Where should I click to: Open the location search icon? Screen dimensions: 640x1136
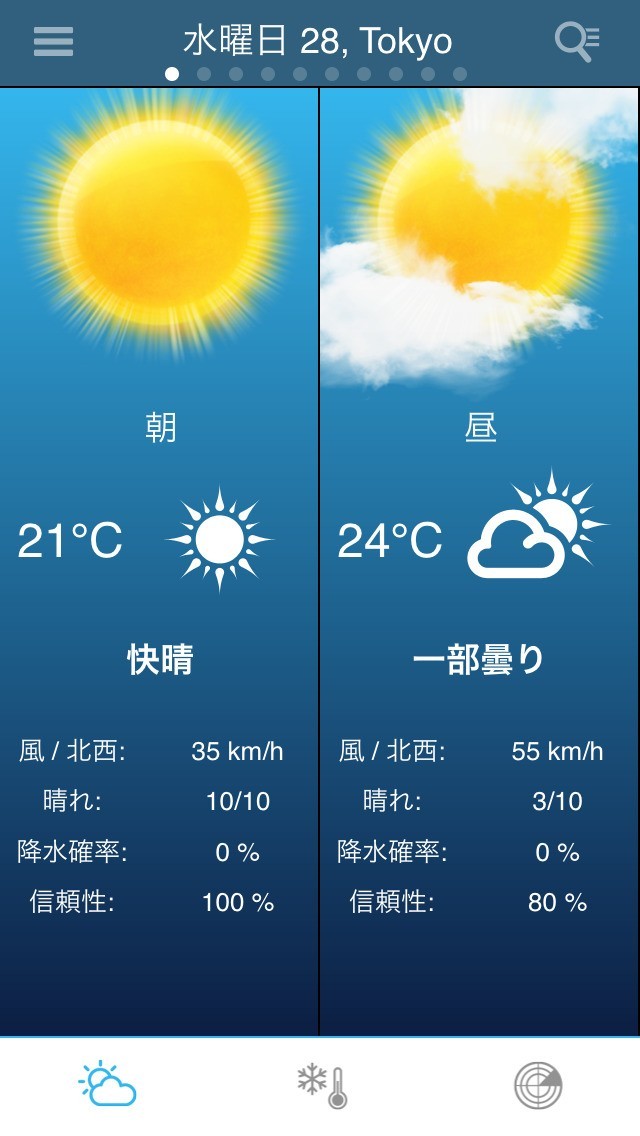[x=577, y=42]
